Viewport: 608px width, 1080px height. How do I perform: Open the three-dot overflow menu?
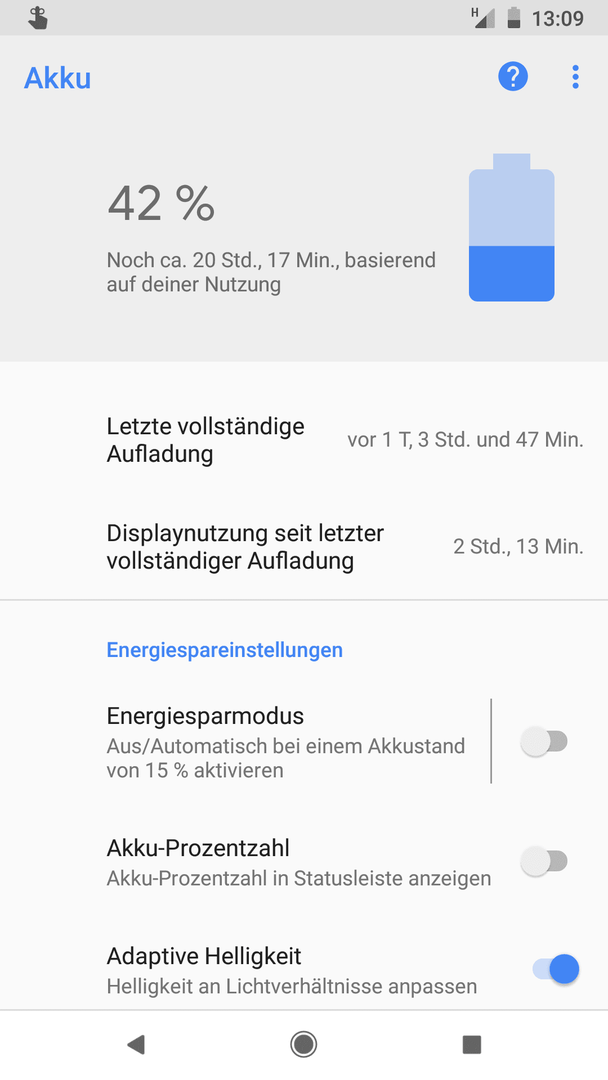point(576,76)
